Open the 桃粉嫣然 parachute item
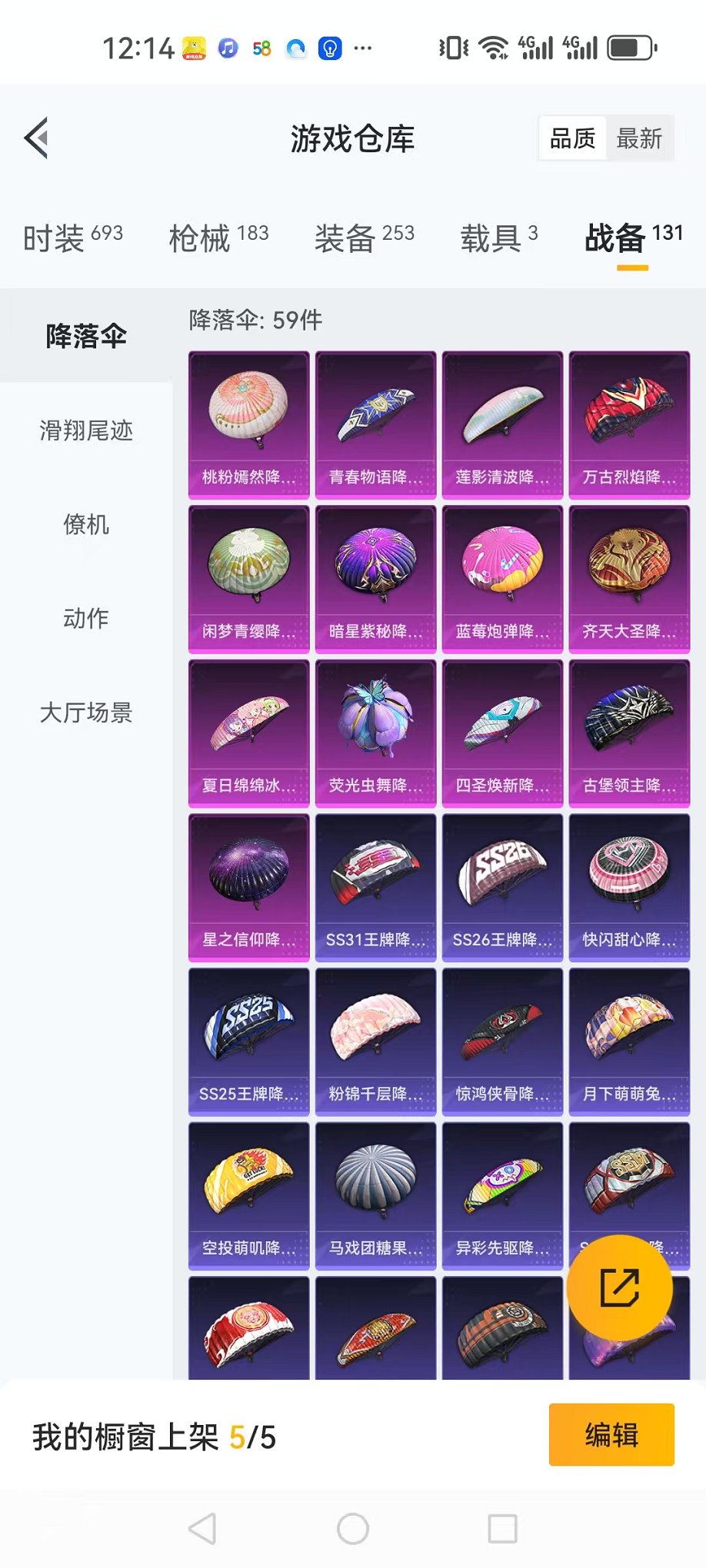This screenshot has height=1568, width=706. coord(248,424)
